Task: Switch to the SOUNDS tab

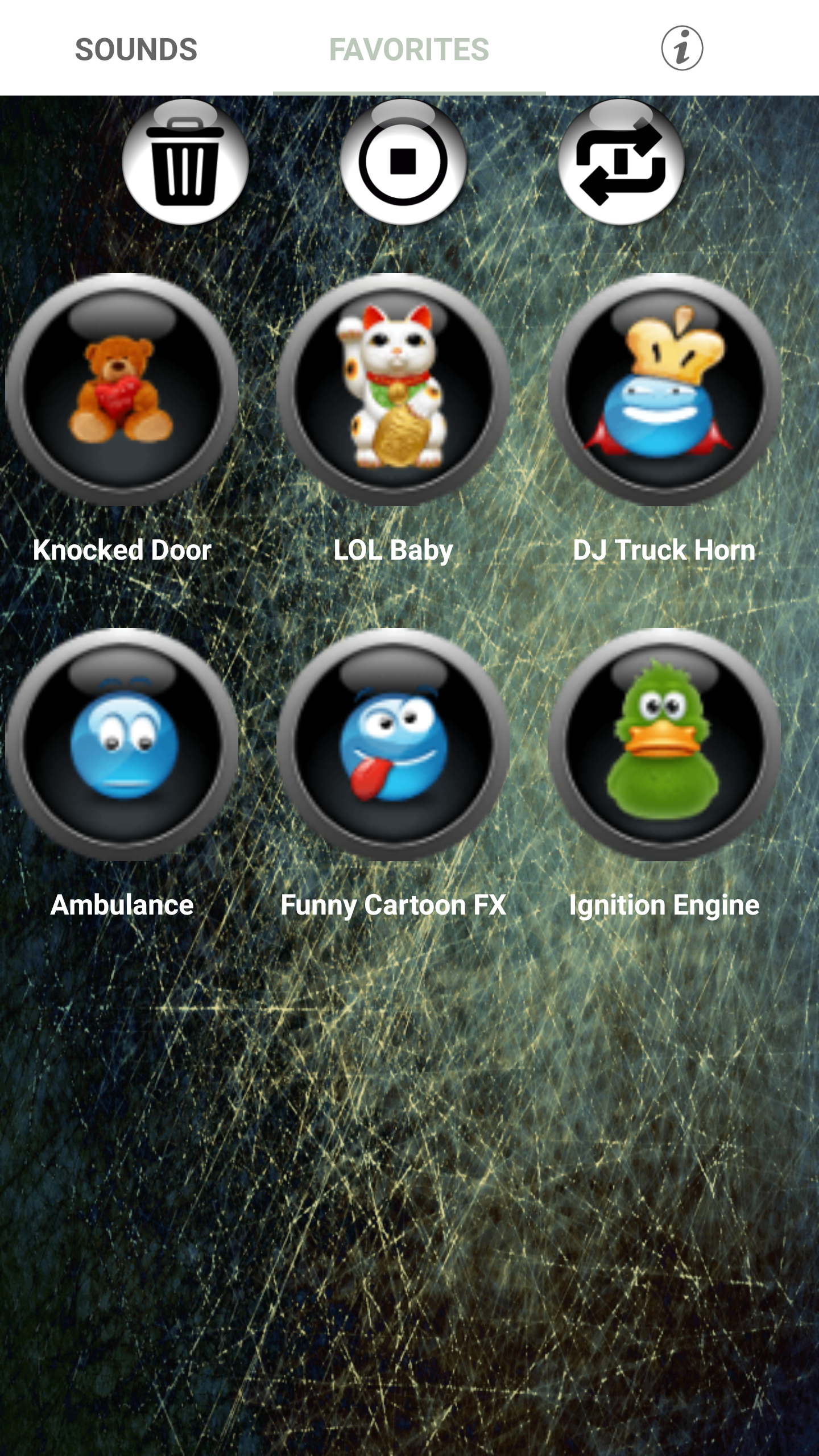Action: [136, 49]
